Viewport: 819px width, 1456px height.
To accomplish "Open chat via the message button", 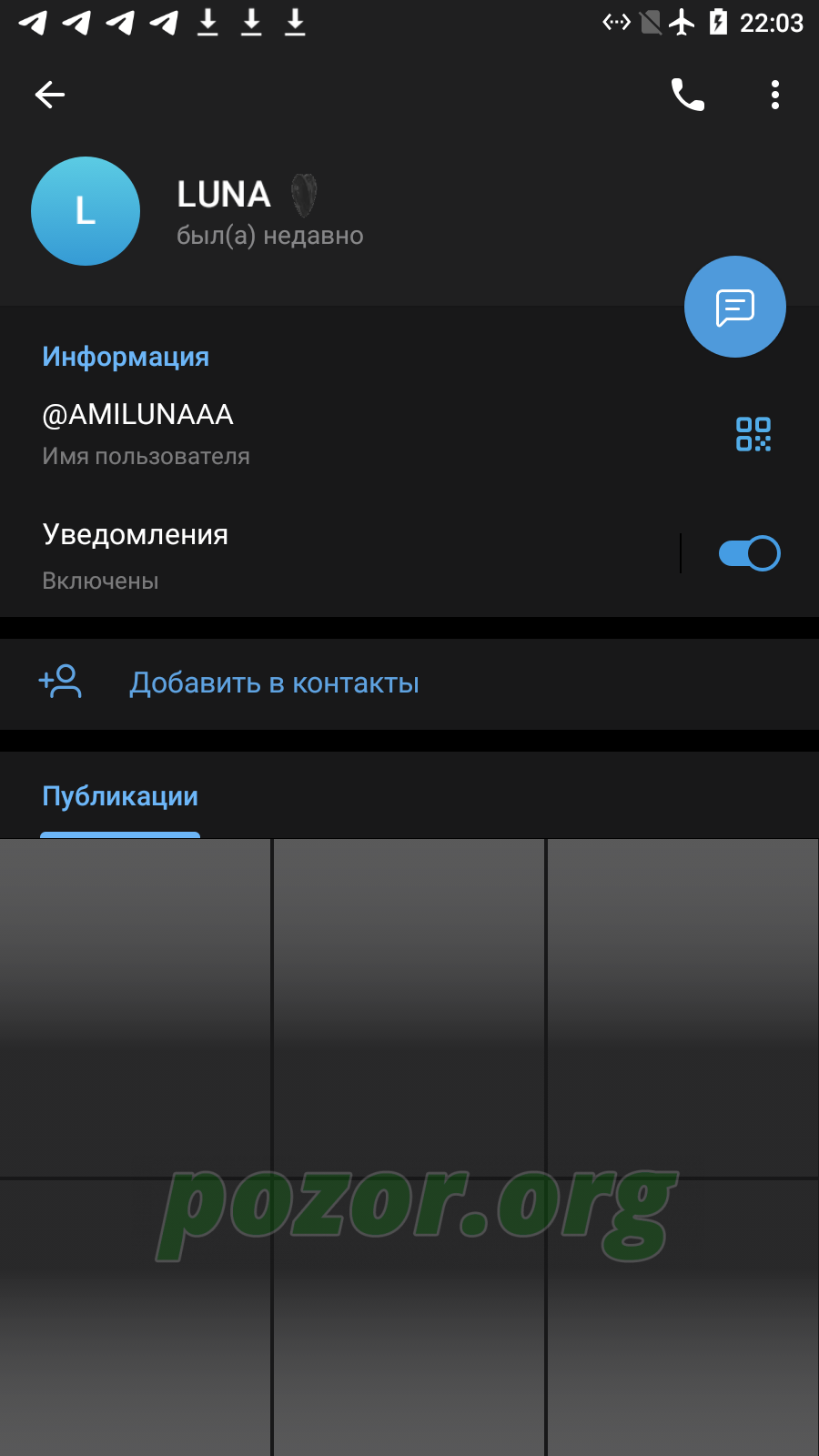I will pyautogui.click(x=735, y=307).
